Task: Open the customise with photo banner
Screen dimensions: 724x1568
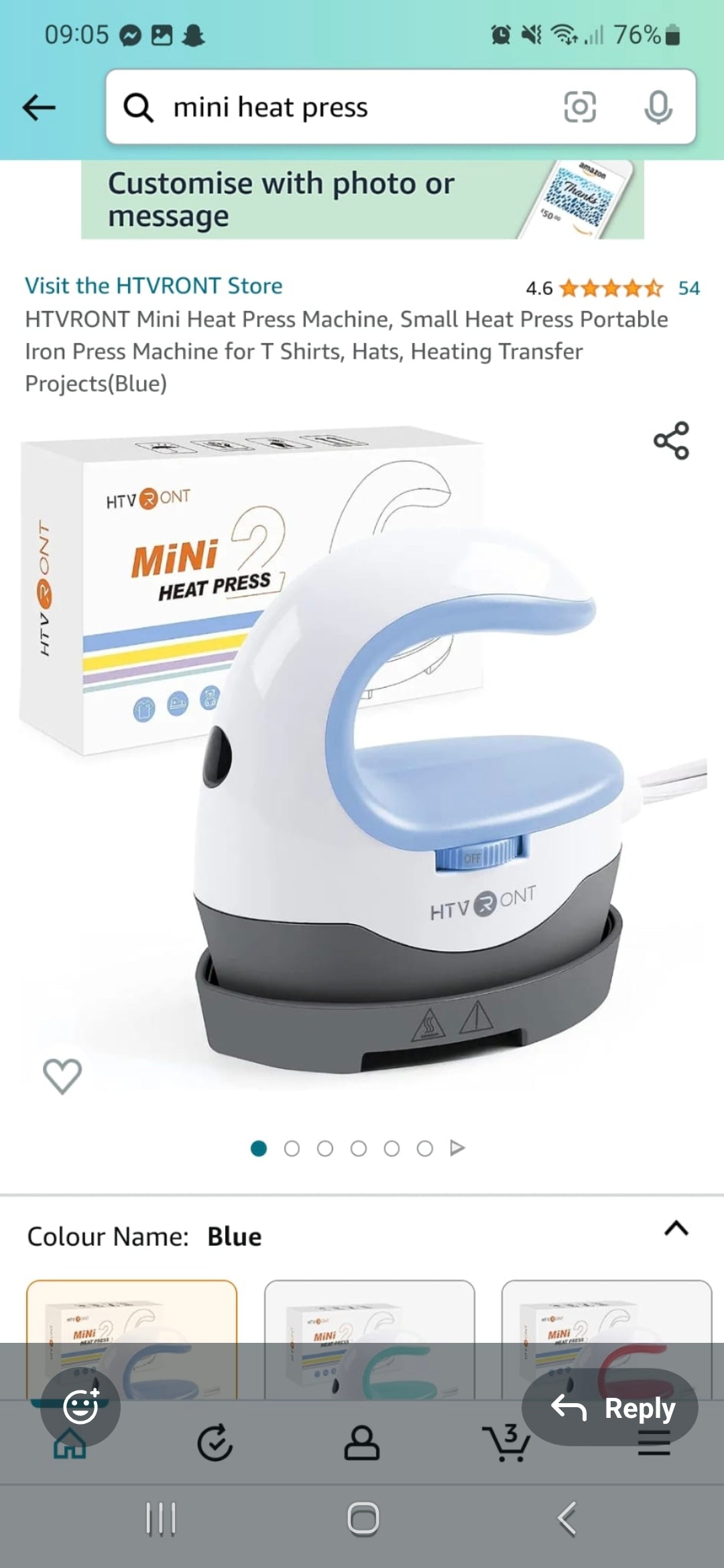Action: (x=362, y=200)
